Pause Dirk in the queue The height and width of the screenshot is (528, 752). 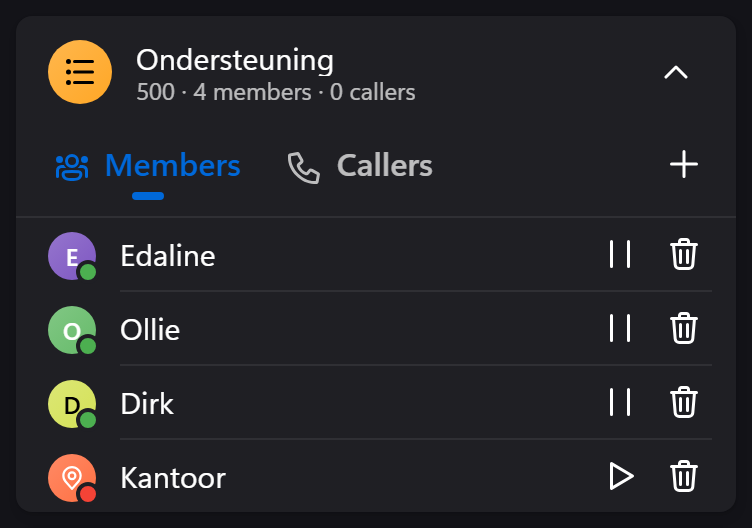[x=620, y=403]
